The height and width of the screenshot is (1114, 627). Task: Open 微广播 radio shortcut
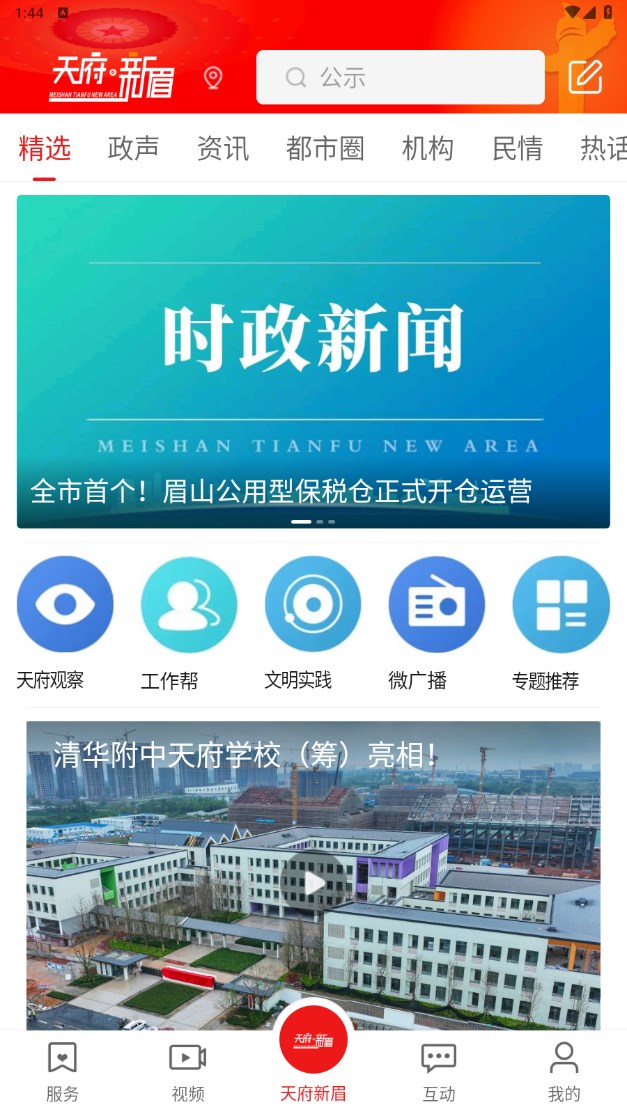[x=437, y=605]
